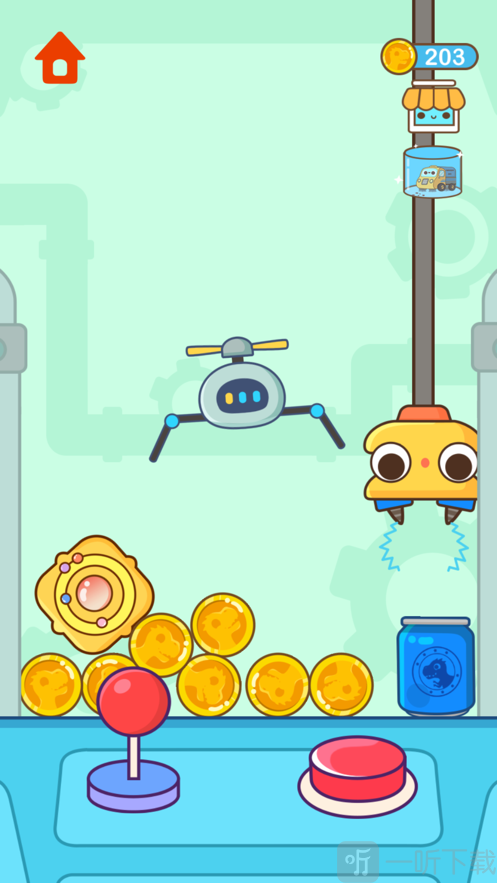Open the truck toy capsule
Screen dimensions: 497x883
432,172
